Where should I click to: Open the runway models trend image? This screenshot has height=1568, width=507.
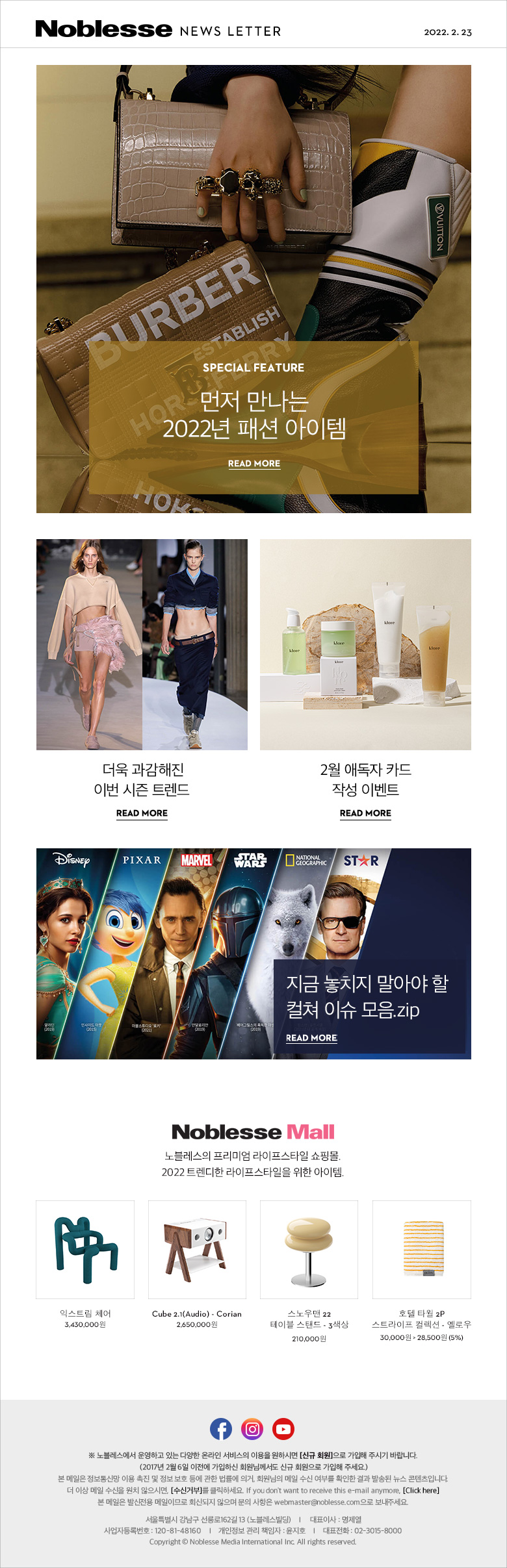click(x=142, y=644)
